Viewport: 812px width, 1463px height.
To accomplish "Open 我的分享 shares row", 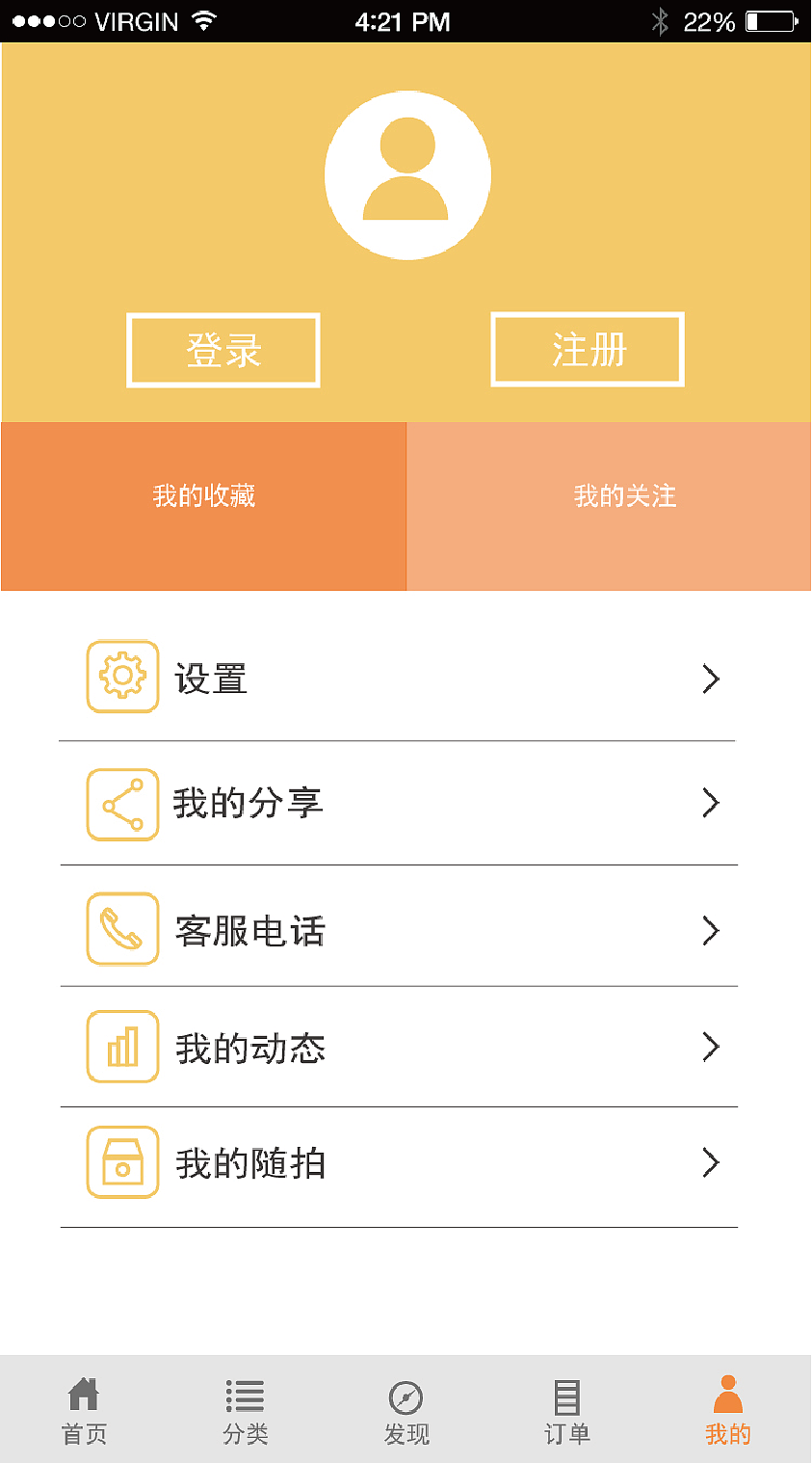I will pyautogui.click(x=398, y=804).
